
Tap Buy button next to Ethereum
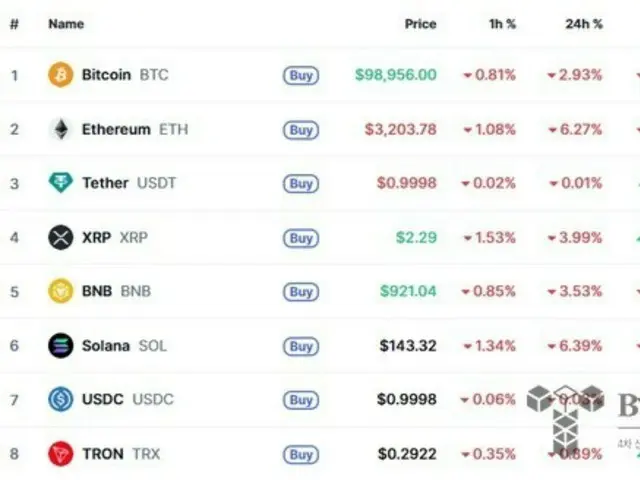coord(301,130)
